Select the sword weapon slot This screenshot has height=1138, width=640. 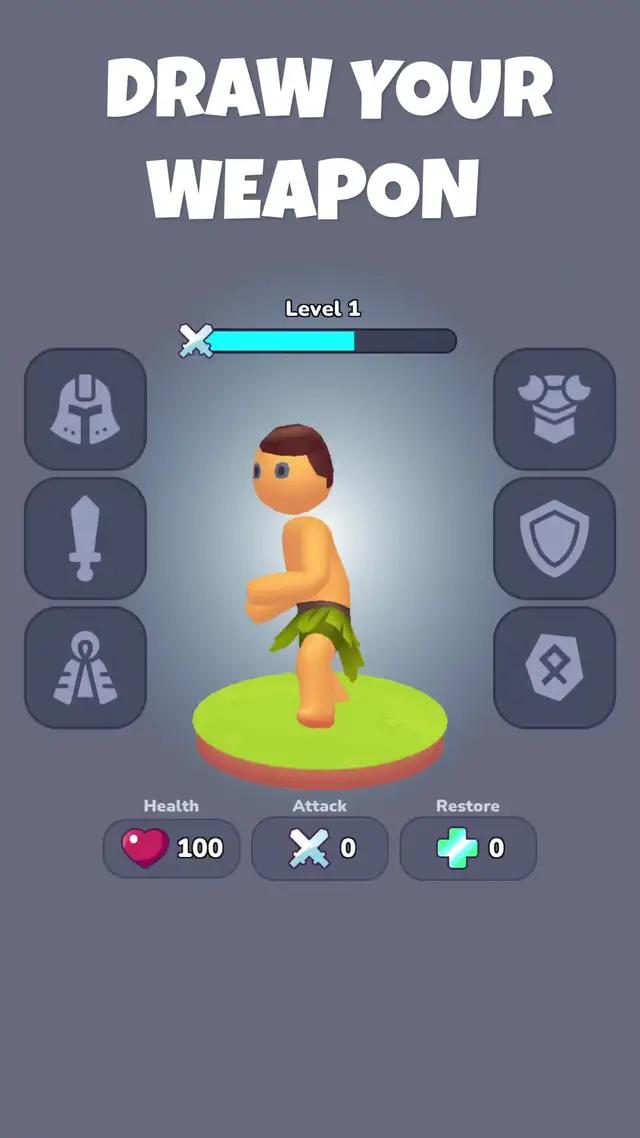click(x=85, y=538)
